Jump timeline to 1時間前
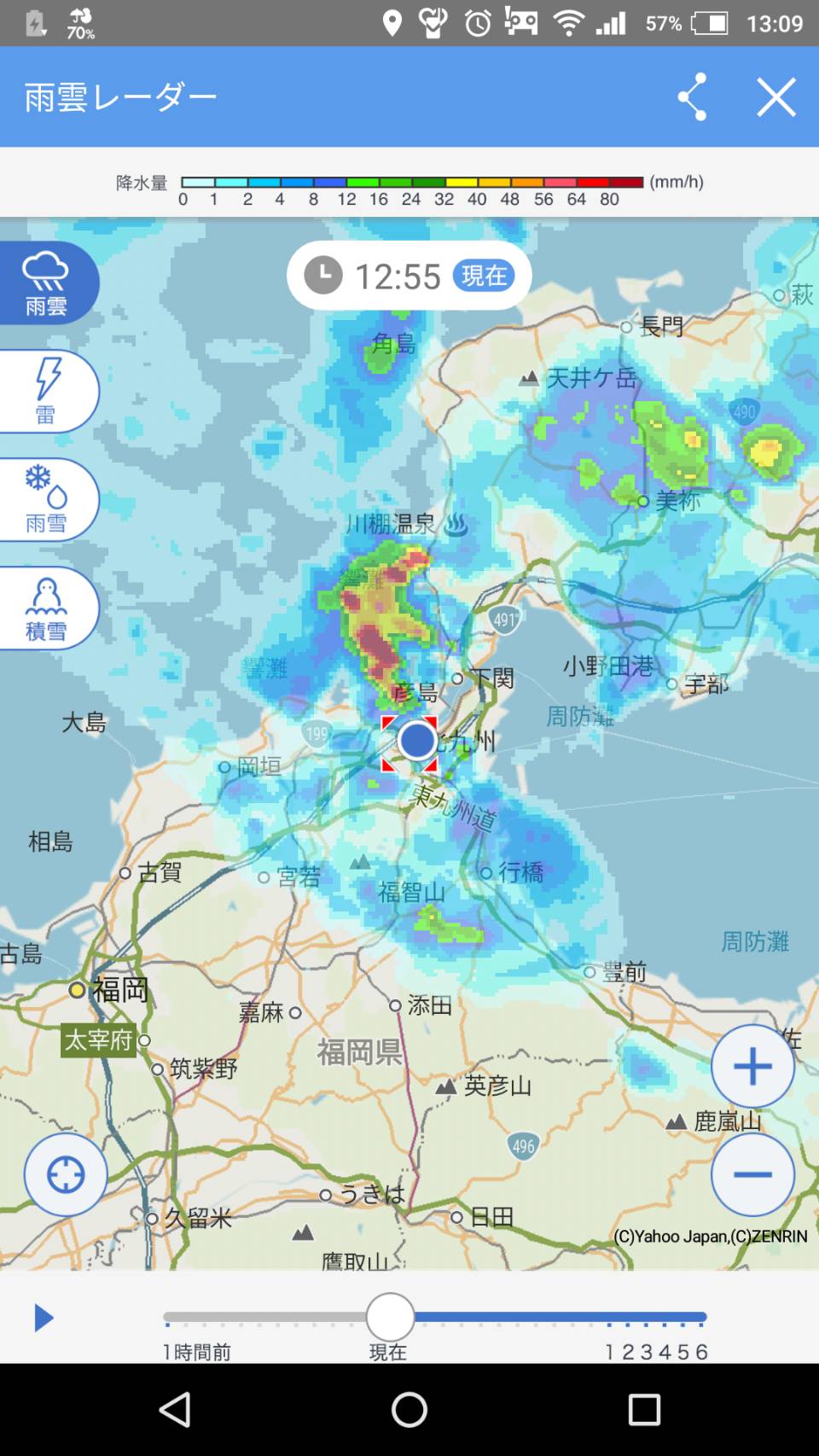 click(197, 1352)
